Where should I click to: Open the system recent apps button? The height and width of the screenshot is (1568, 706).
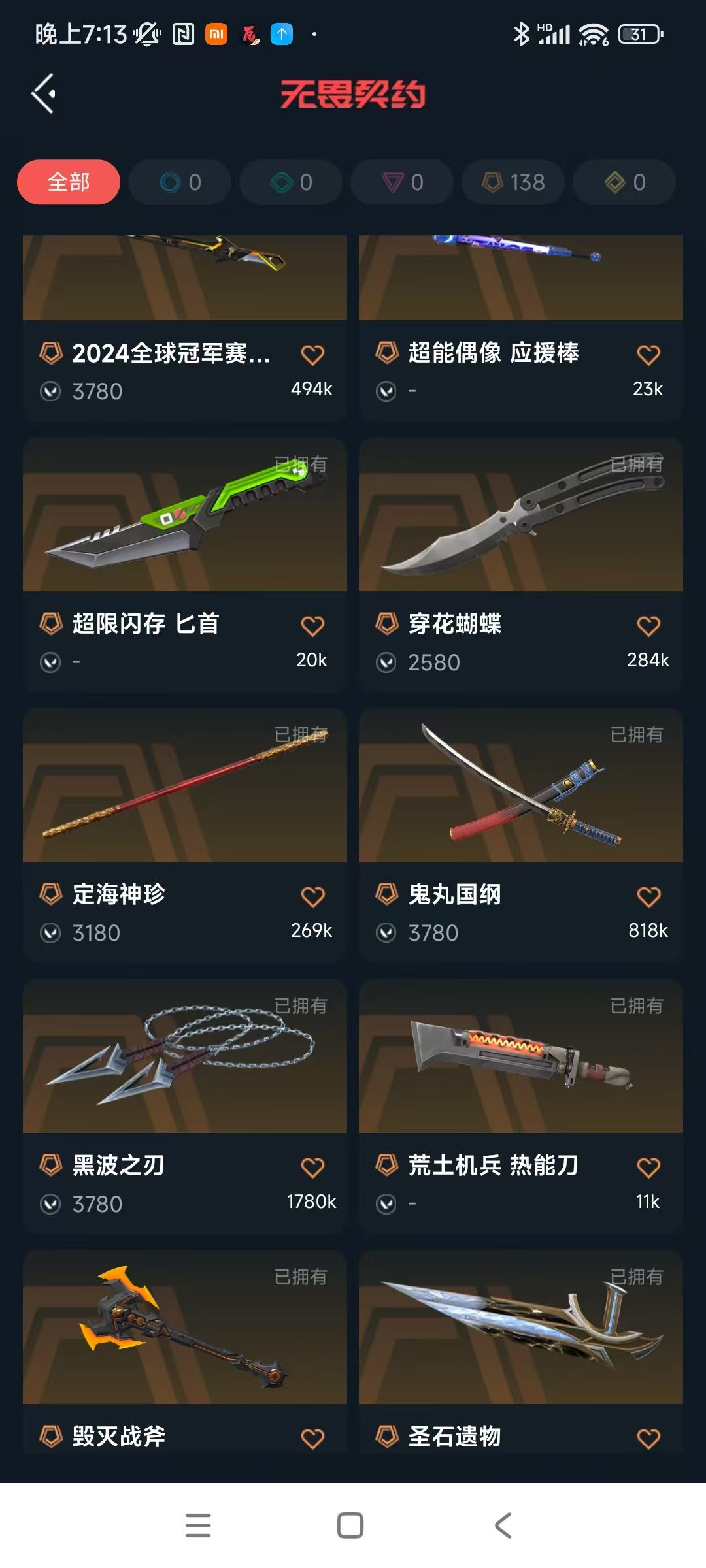[198, 1526]
